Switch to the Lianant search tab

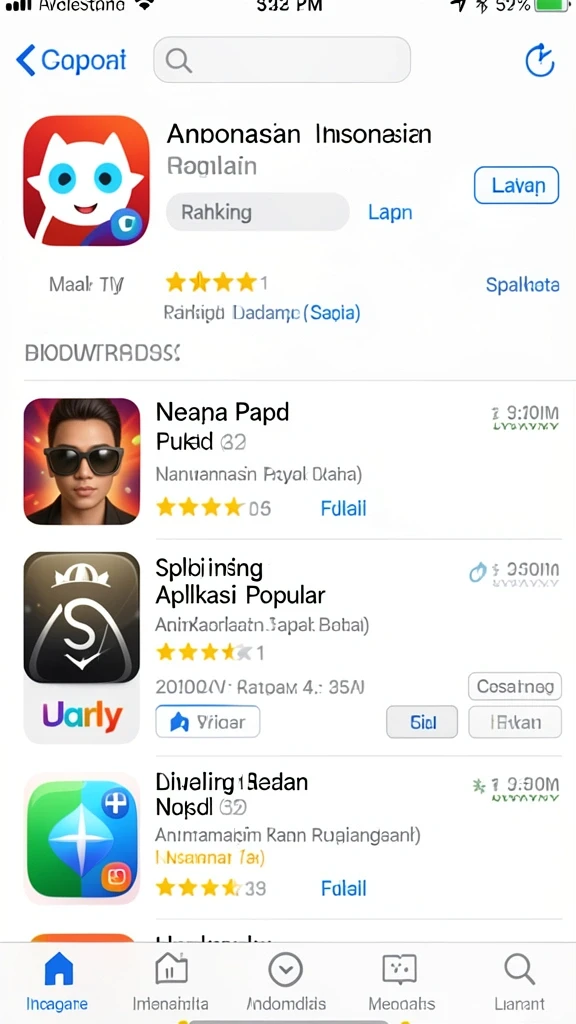[x=519, y=983]
